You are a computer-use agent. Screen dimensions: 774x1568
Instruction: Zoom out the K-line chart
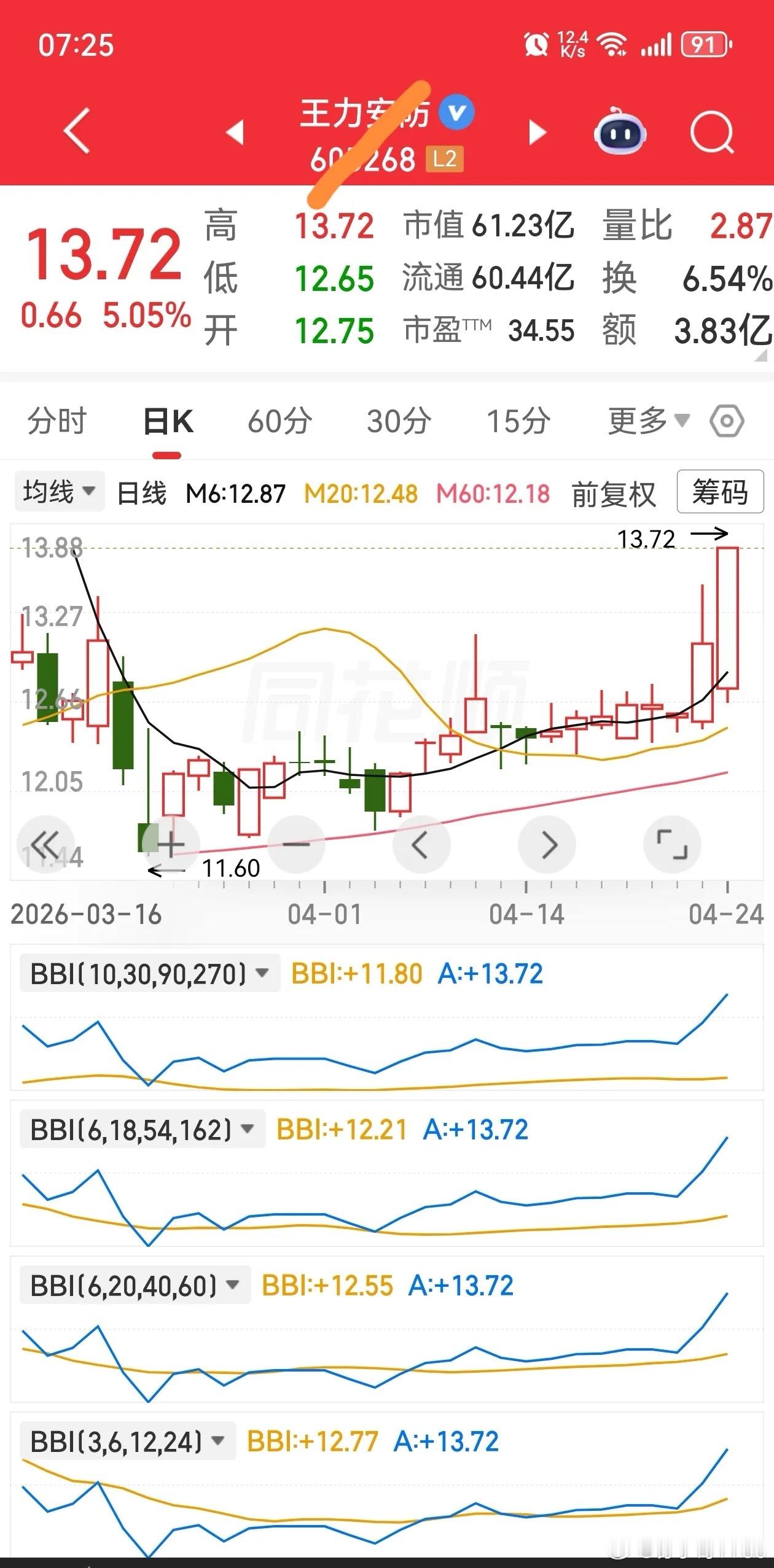(296, 845)
